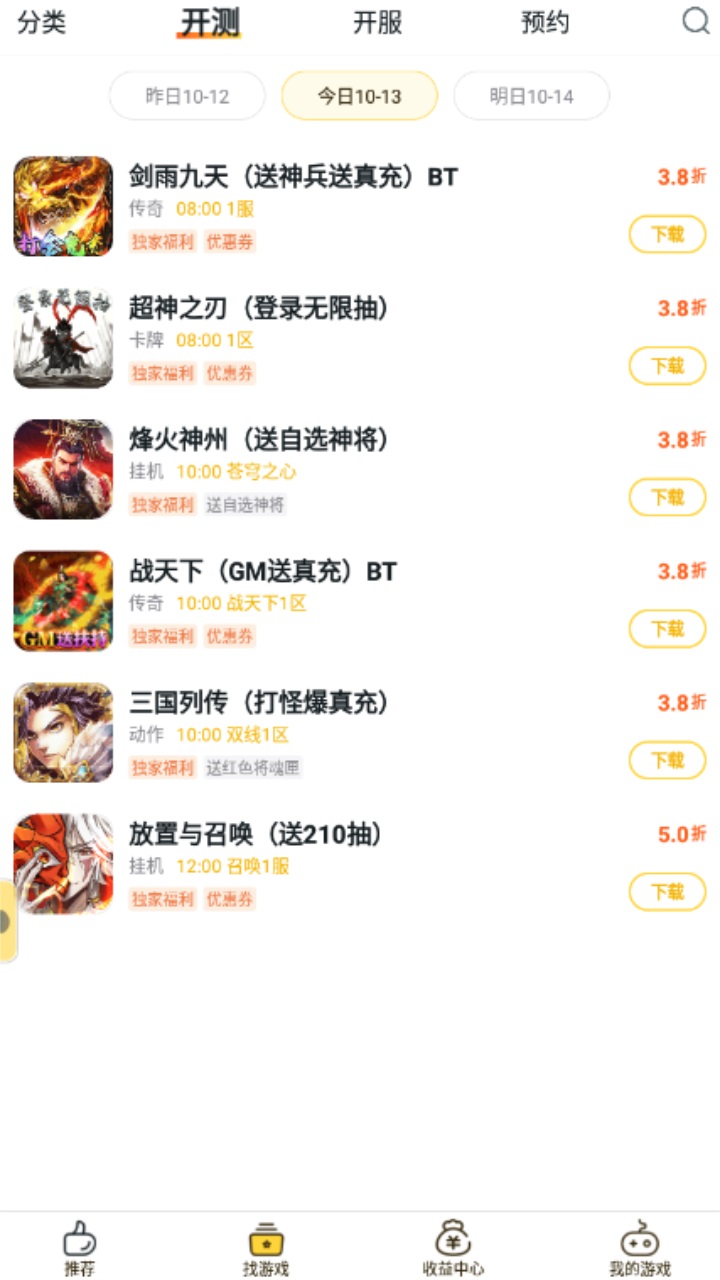Tap the 超神之刃 game cover icon
This screenshot has height=1280, width=720.
[x=63, y=338]
